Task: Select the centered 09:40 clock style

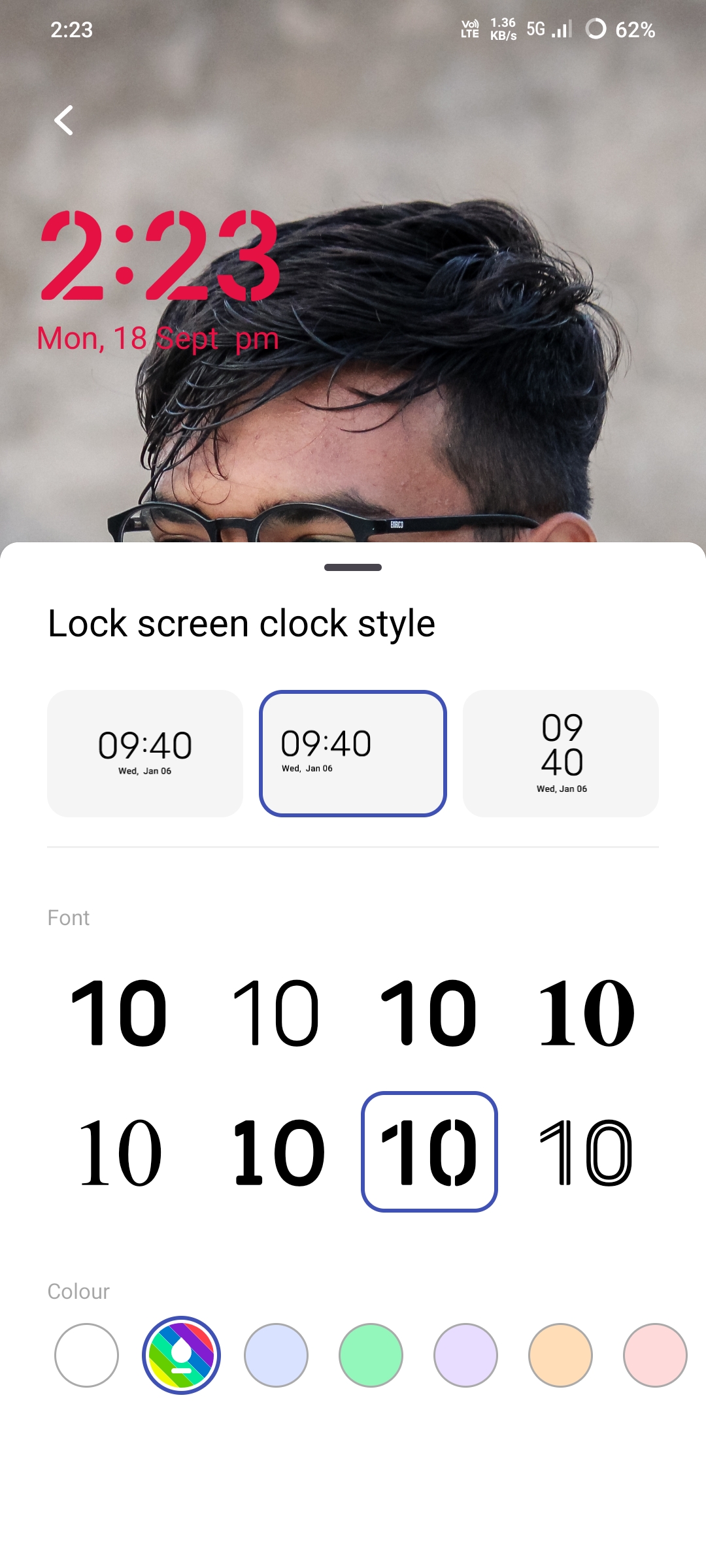Action: pos(145,753)
